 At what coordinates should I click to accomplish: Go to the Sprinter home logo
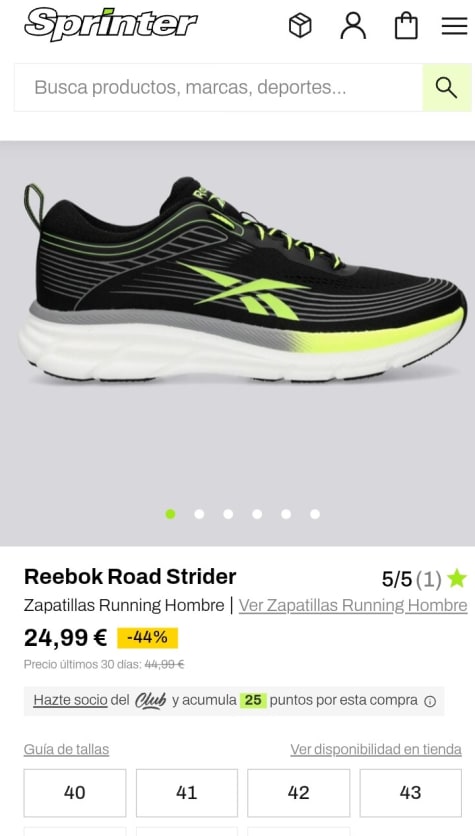[111, 25]
